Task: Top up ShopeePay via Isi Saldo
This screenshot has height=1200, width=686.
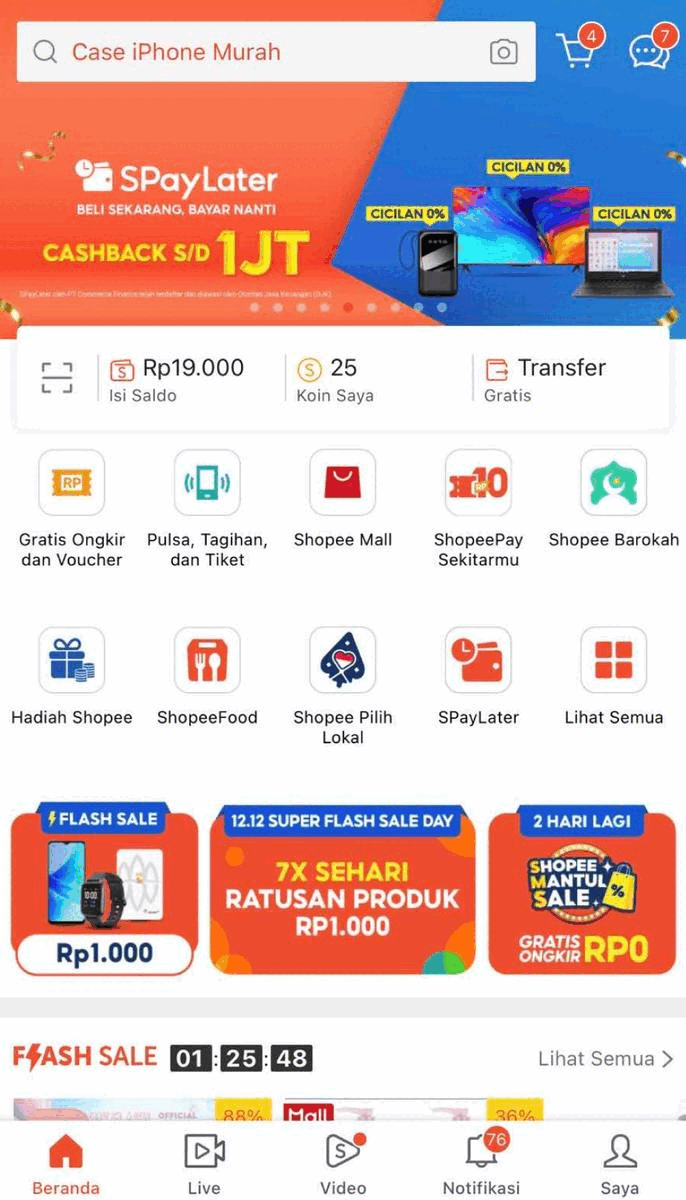Action: point(177,380)
